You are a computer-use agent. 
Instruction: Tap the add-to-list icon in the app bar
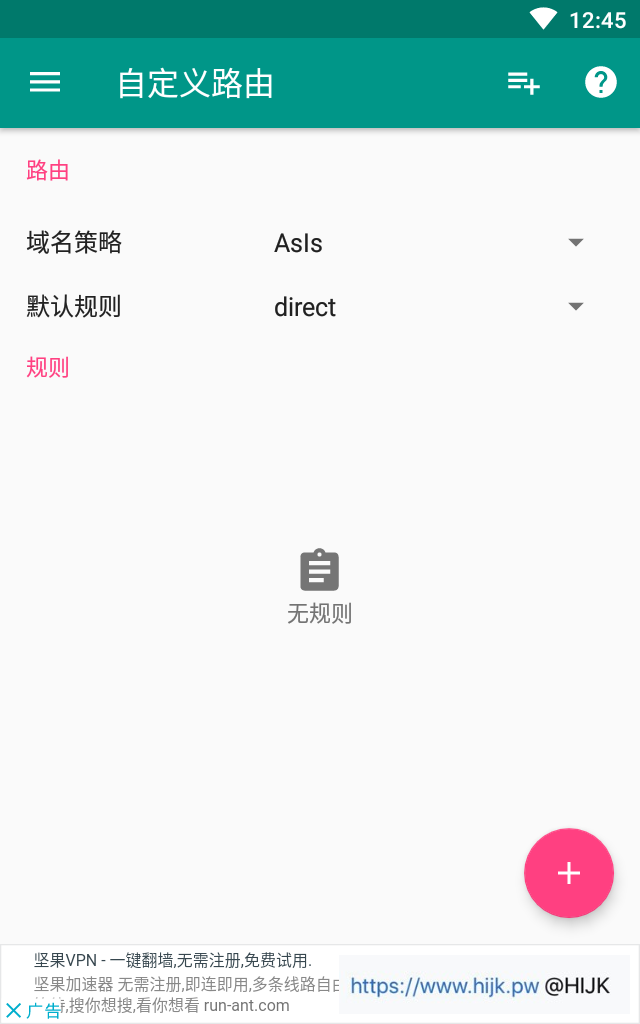[x=523, y=83]
